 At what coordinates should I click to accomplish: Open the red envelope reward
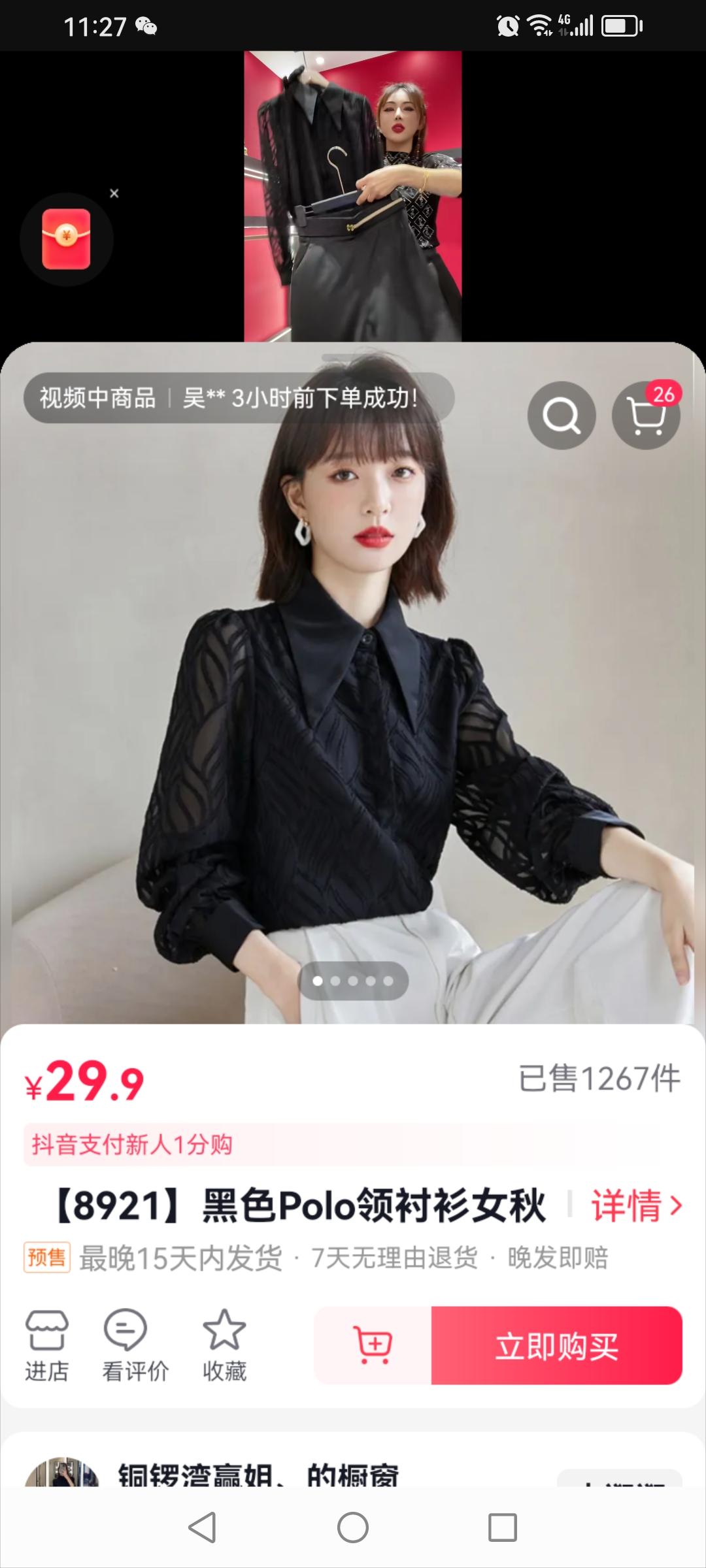pos(66,239)
